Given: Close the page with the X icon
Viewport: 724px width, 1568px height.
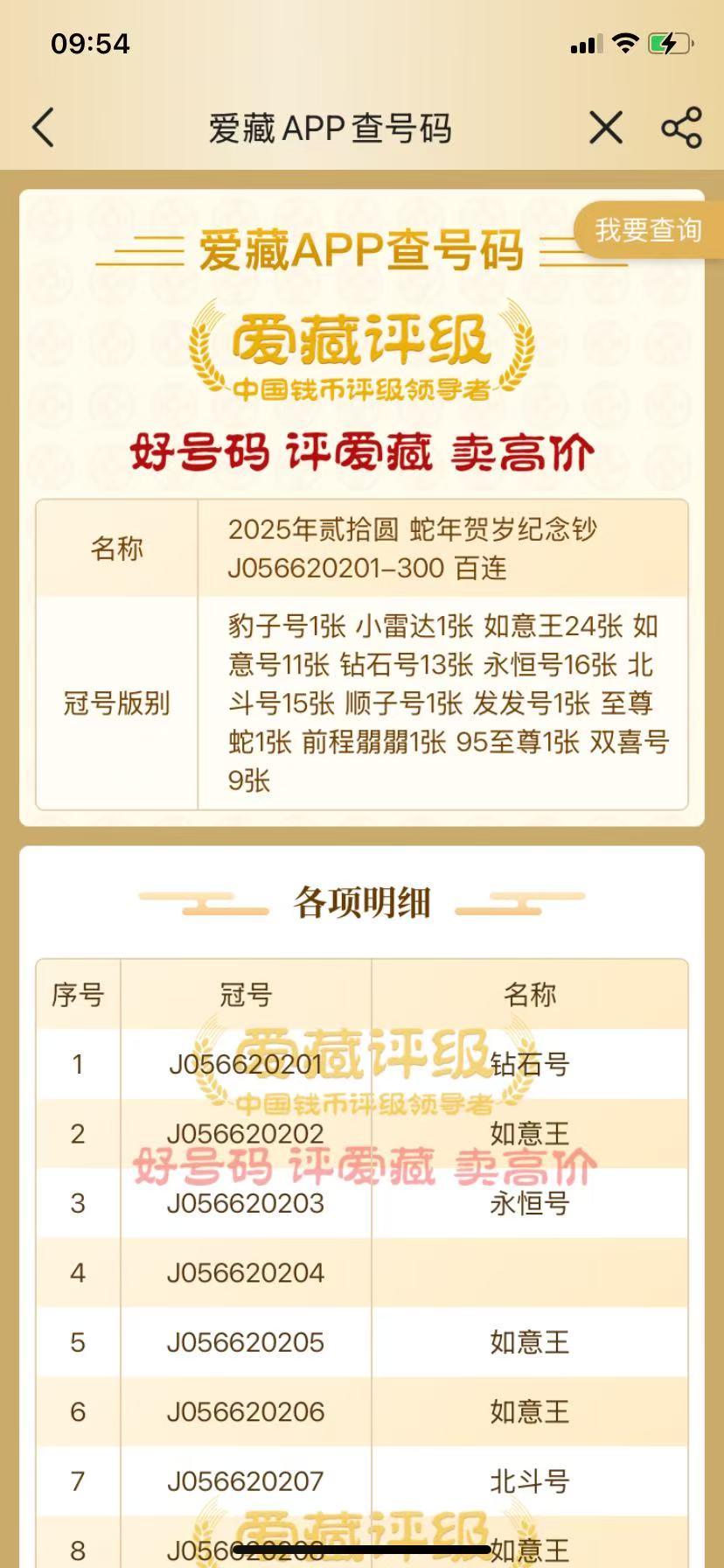Looking at the screenshot, I should (606, 128).
